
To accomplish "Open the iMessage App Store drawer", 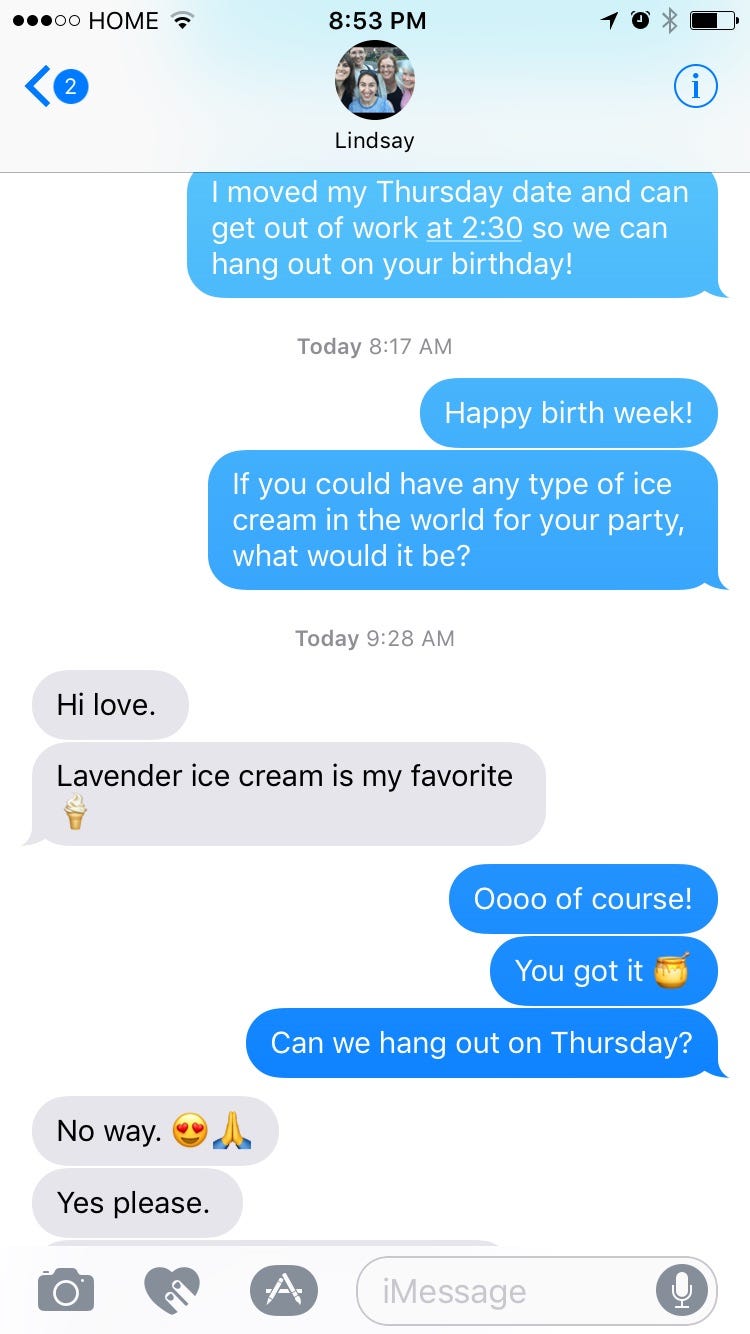I will click(x=283, y=1290).
